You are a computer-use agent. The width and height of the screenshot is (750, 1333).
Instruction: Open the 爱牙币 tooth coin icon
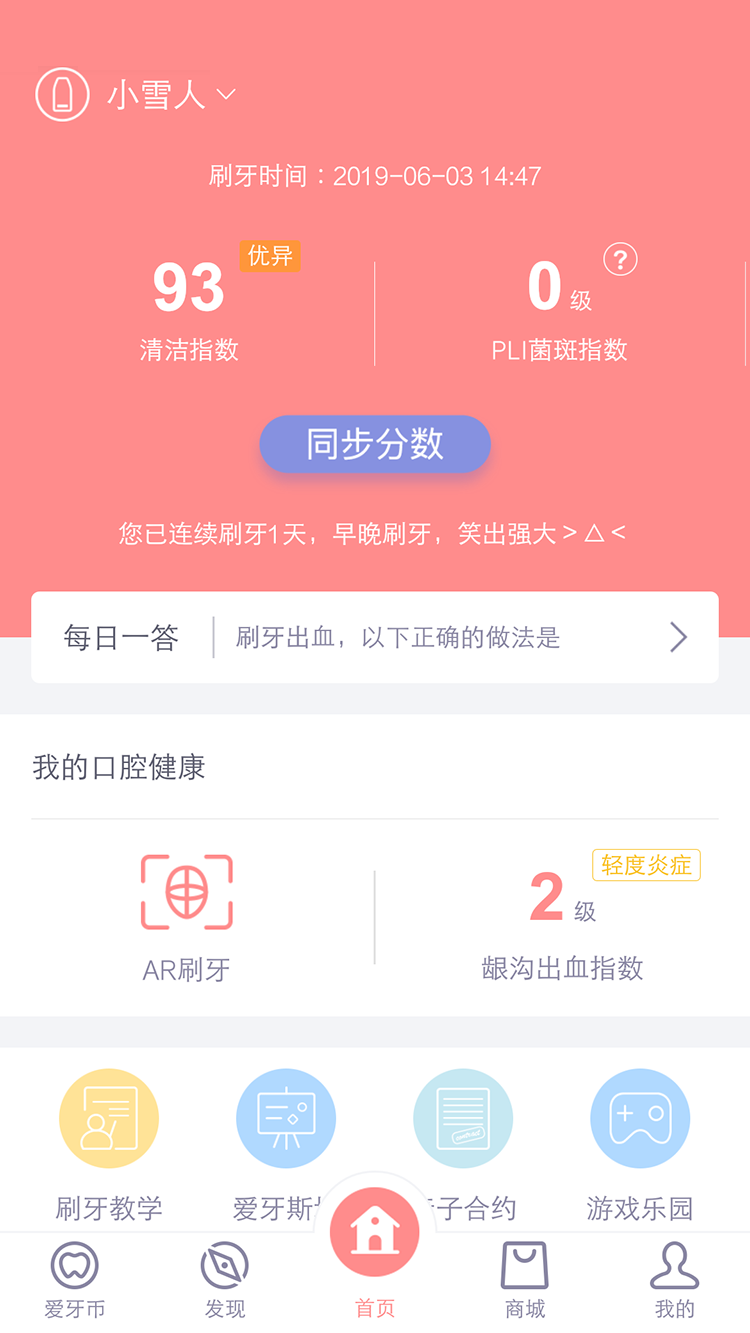[74, 1265]
